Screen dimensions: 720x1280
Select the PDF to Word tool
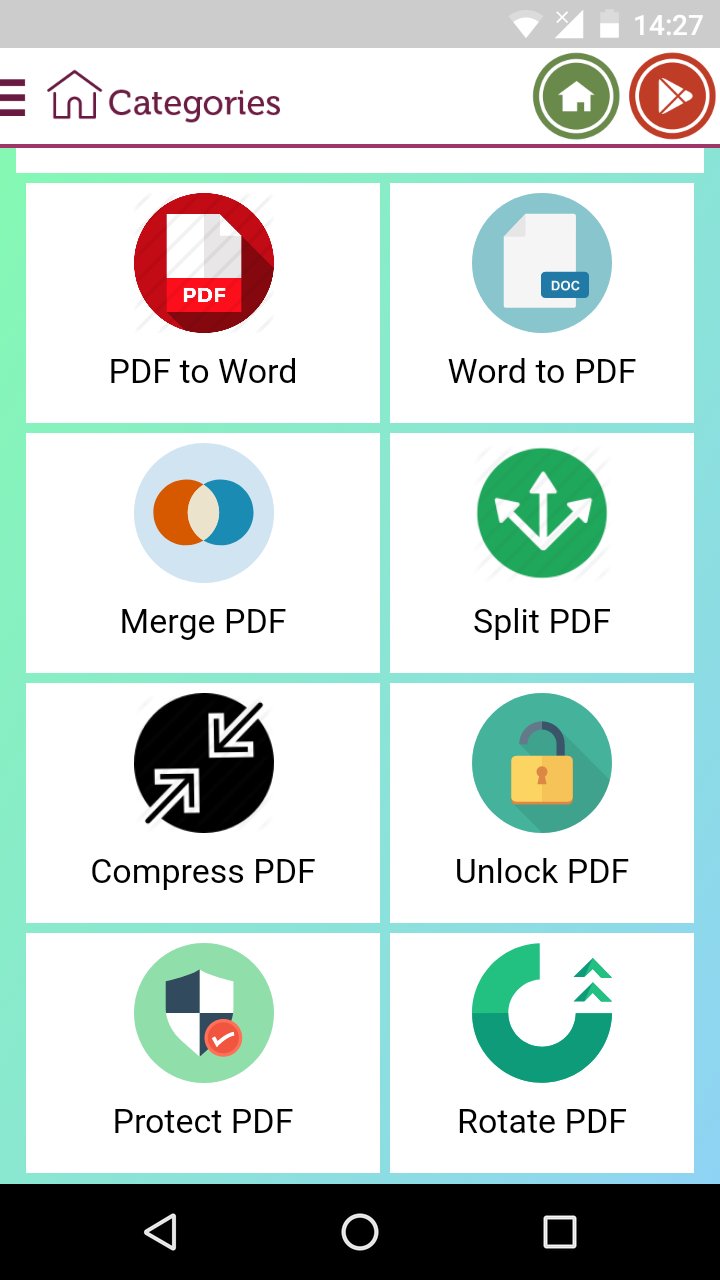203,263
